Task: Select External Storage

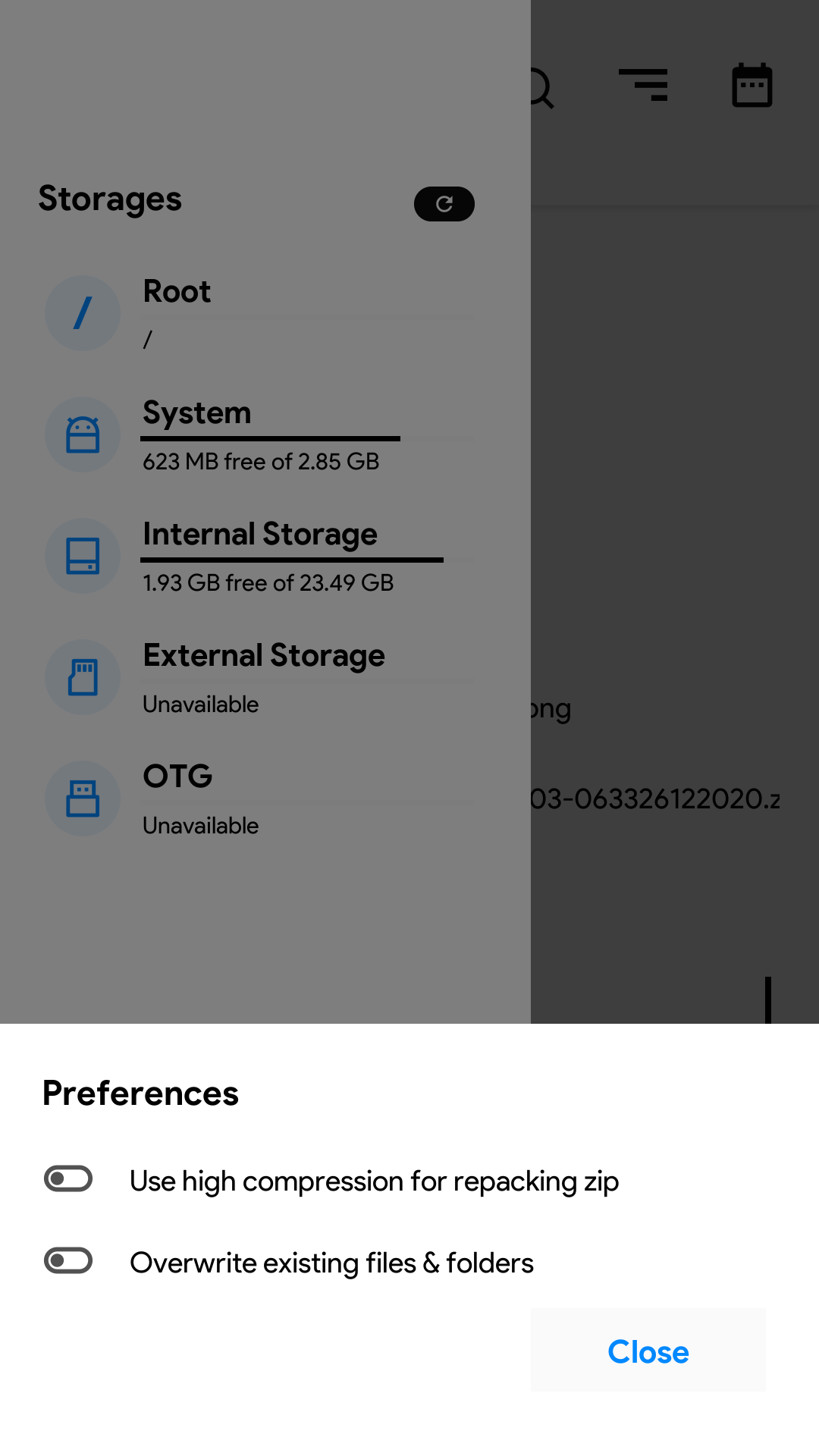Action: (258, 677)
